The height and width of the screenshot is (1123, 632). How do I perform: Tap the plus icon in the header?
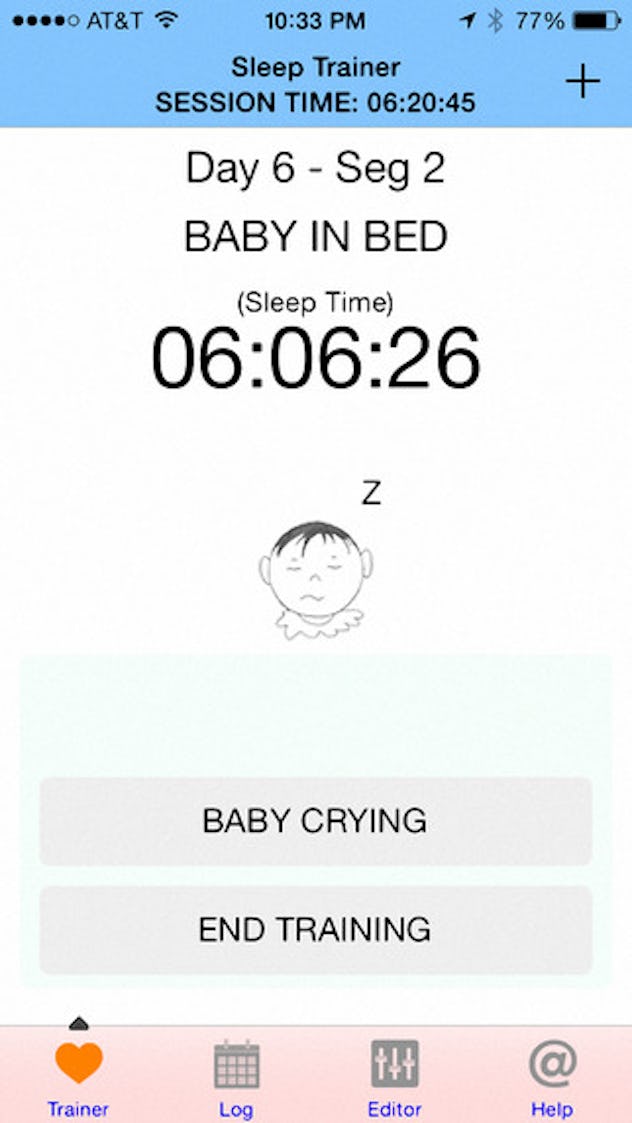pos(582,82)
